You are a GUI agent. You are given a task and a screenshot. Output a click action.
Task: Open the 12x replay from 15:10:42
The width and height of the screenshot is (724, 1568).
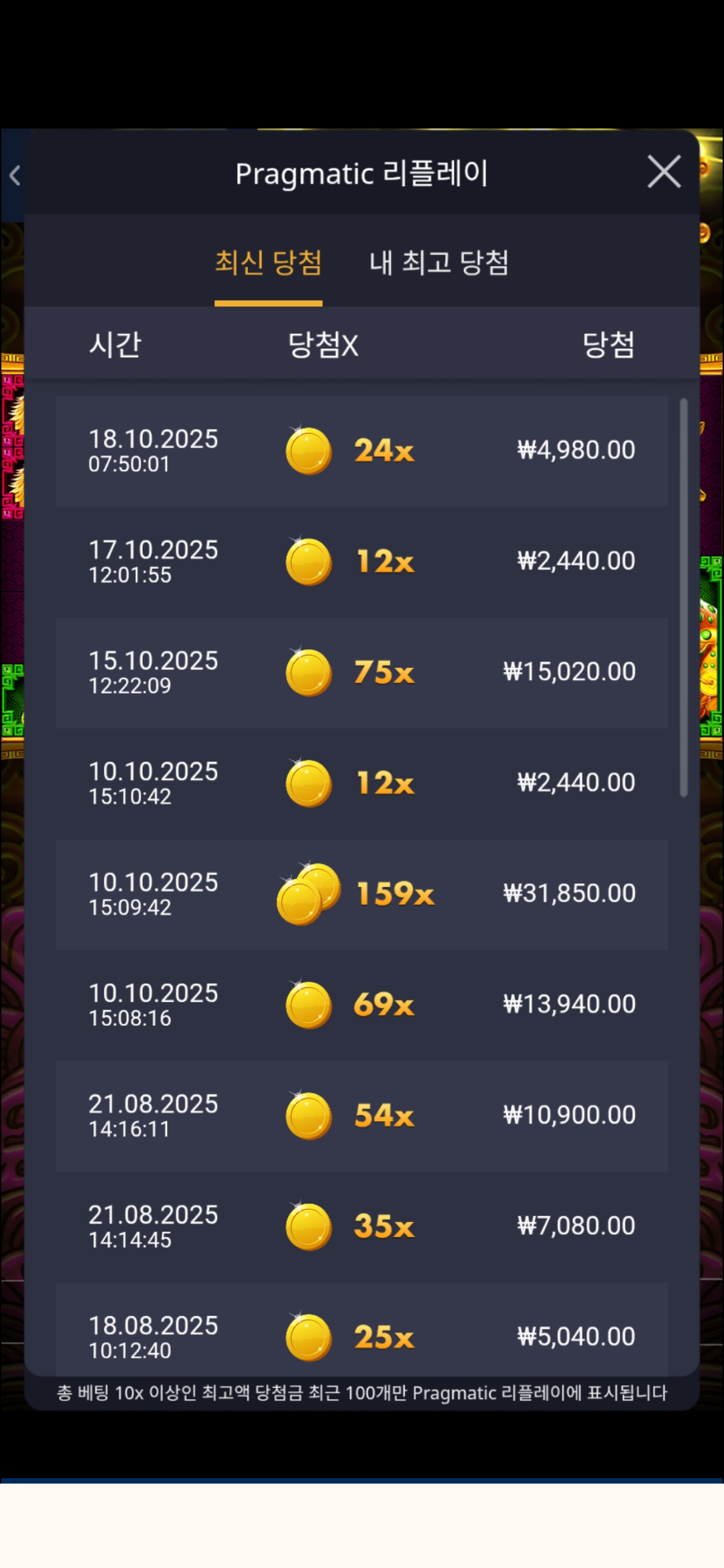(x=362, y=783)
